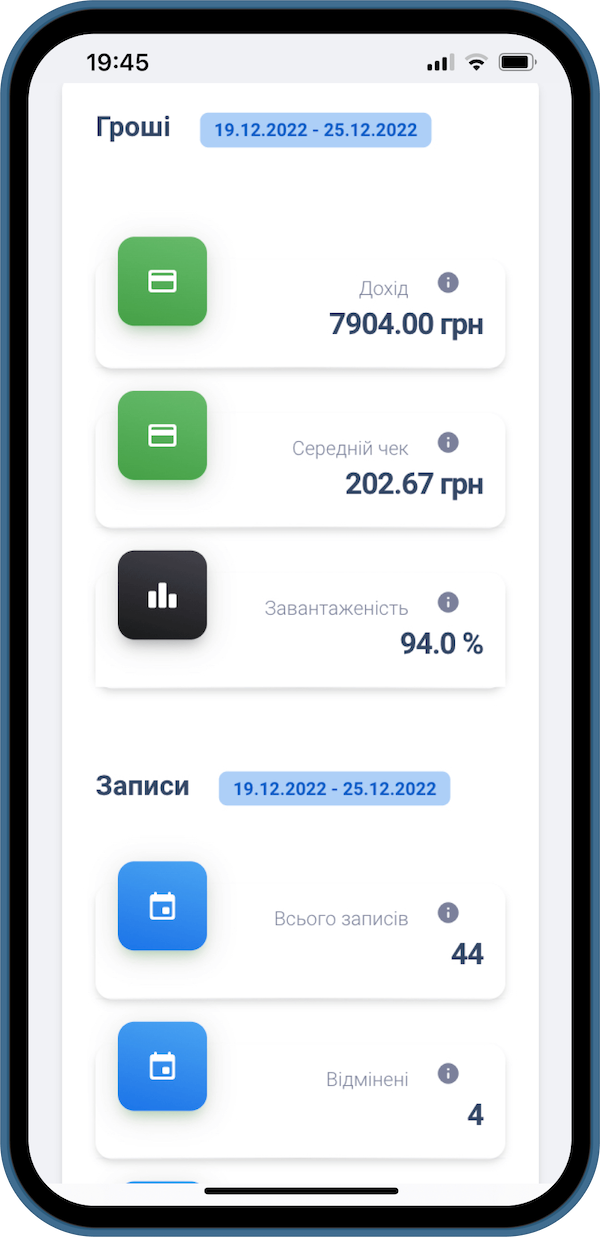Show info about Дохід

click(448, 283)
